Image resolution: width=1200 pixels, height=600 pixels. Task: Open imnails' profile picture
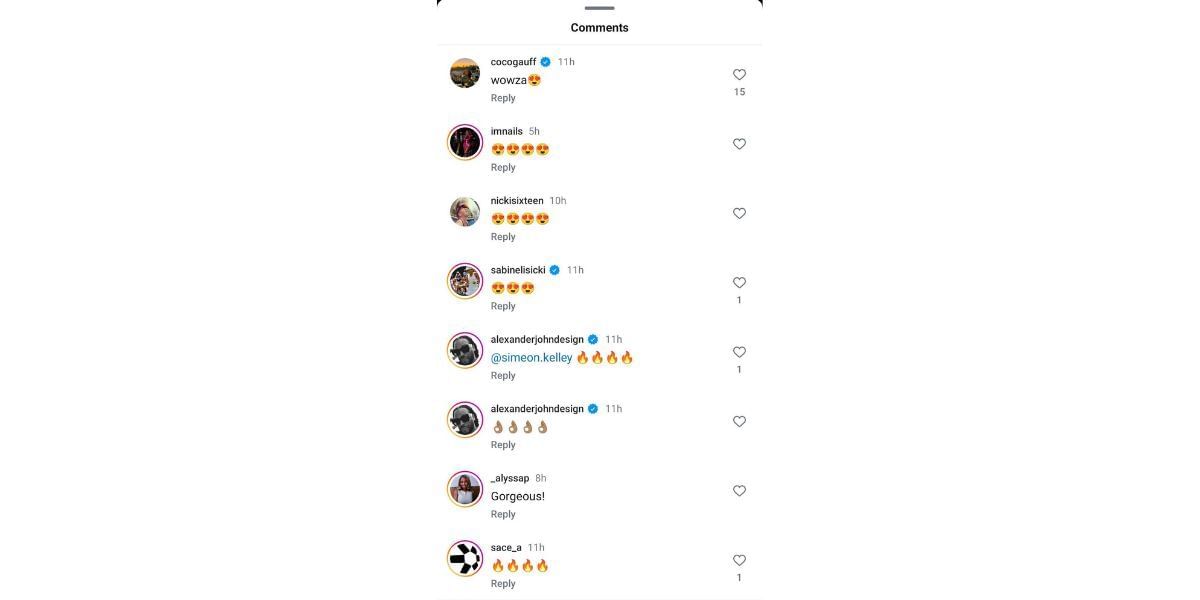point(465,142)
